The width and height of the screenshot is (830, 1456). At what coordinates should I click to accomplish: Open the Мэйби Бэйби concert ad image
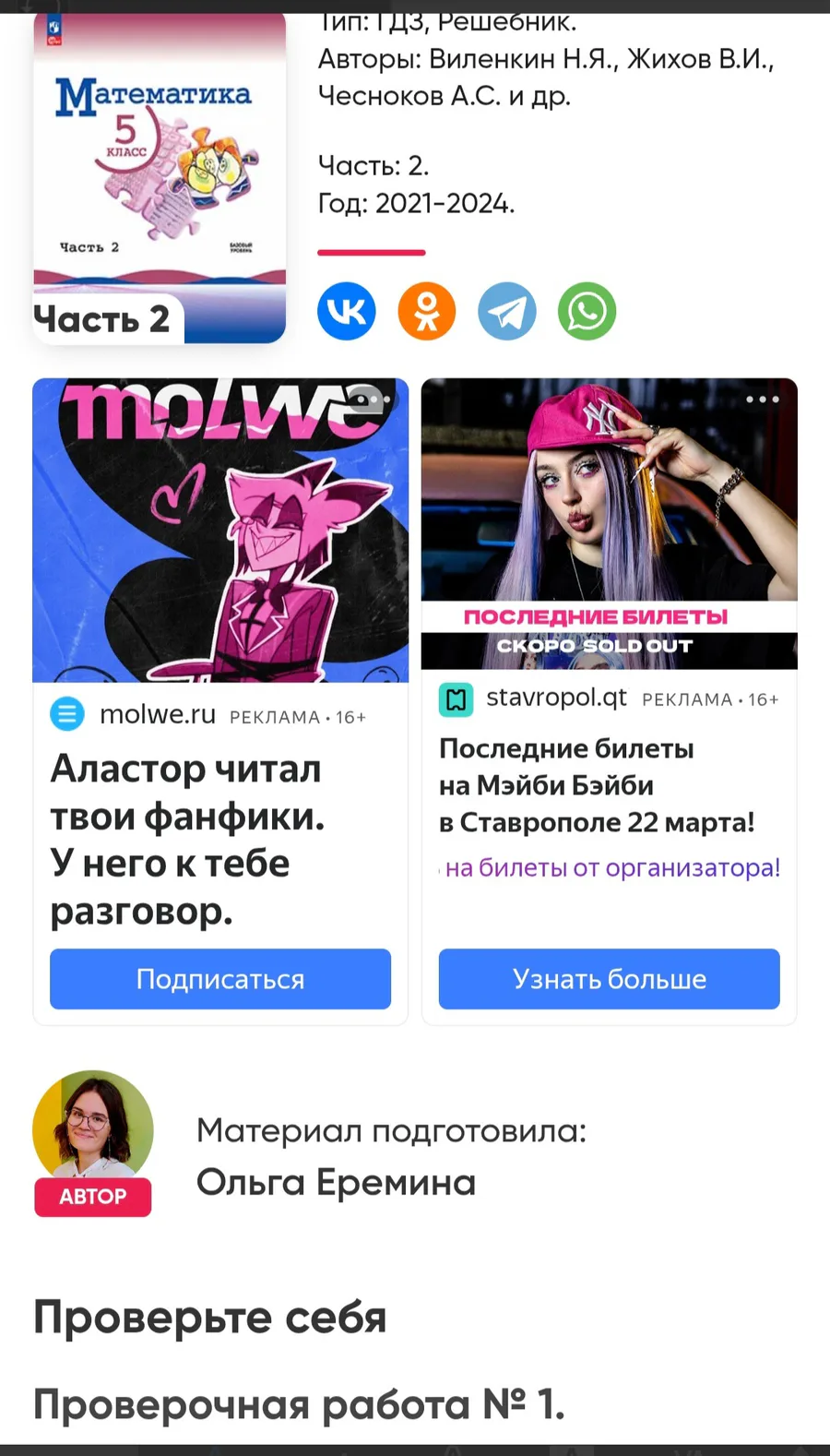tap(610, 524)
